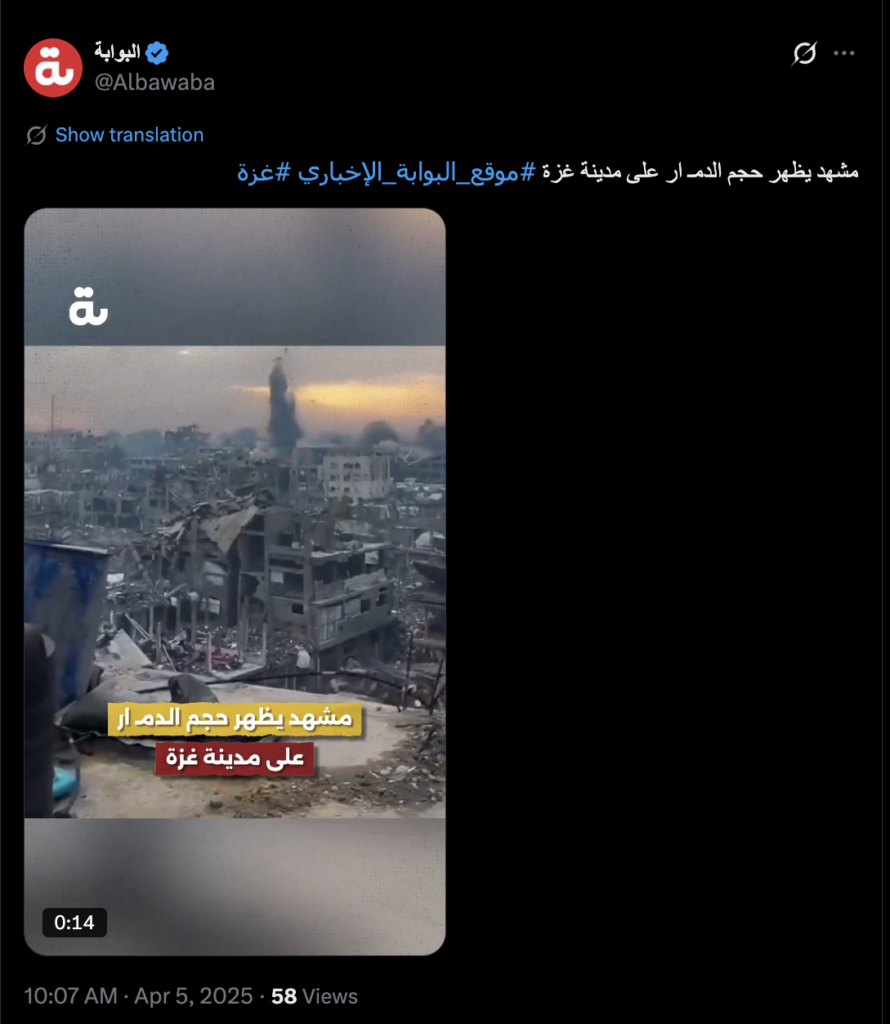Open the Grok icon beside overflow menu
The width and height of the screenshot is (890, 1024).
(804, 54)
